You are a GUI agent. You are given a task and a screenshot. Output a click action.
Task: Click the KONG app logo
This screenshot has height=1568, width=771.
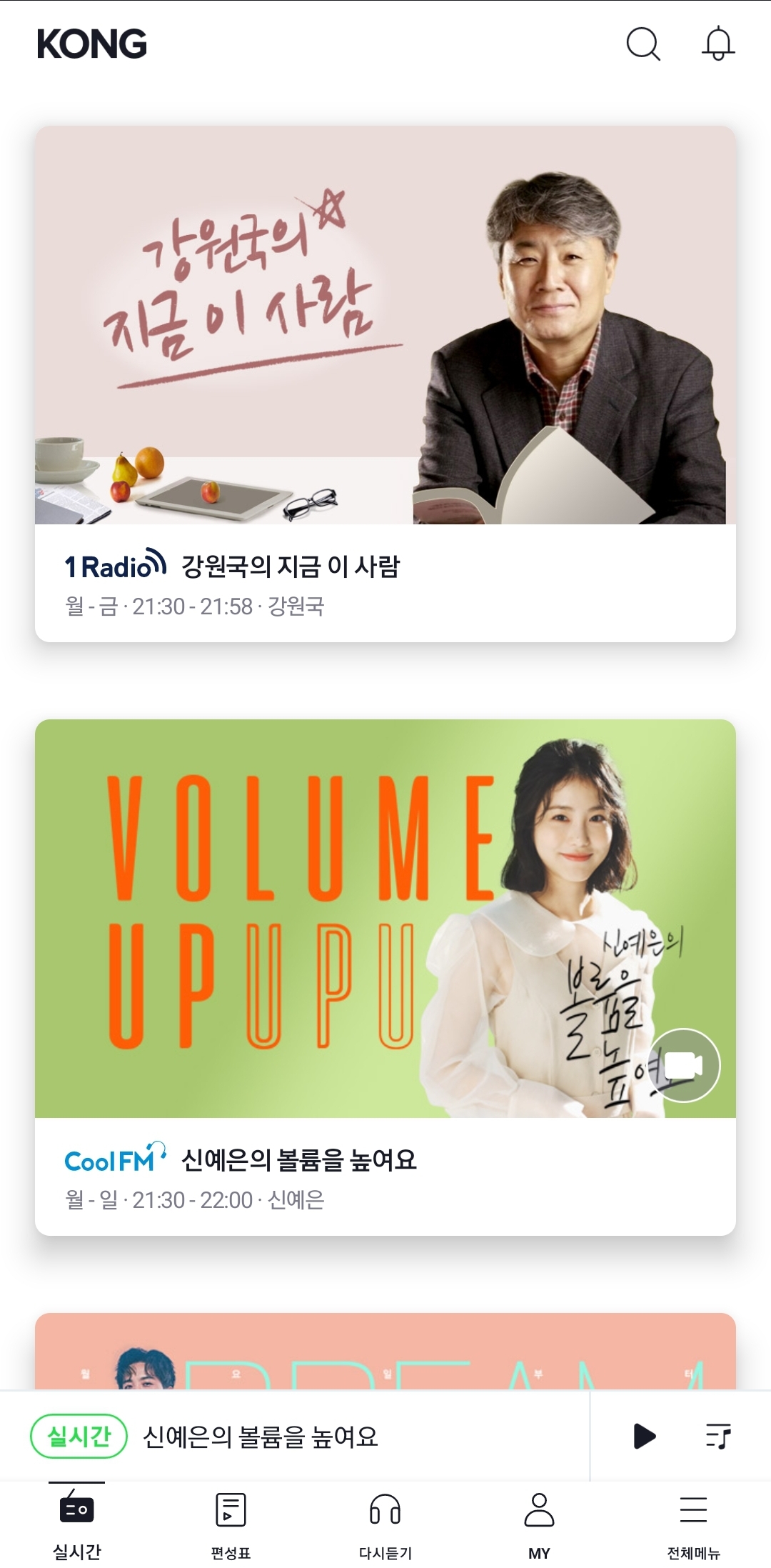coord(92,44)
